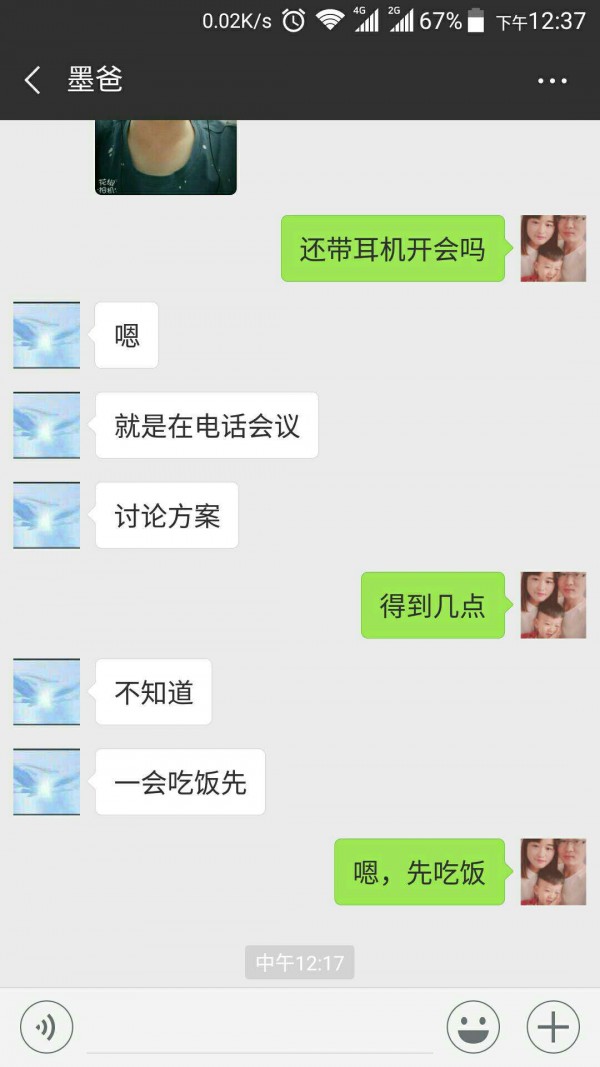This screenshot has height=1067, width=600.
Task: Open your own avatar beside 得到几点
Action: point(553,605)
